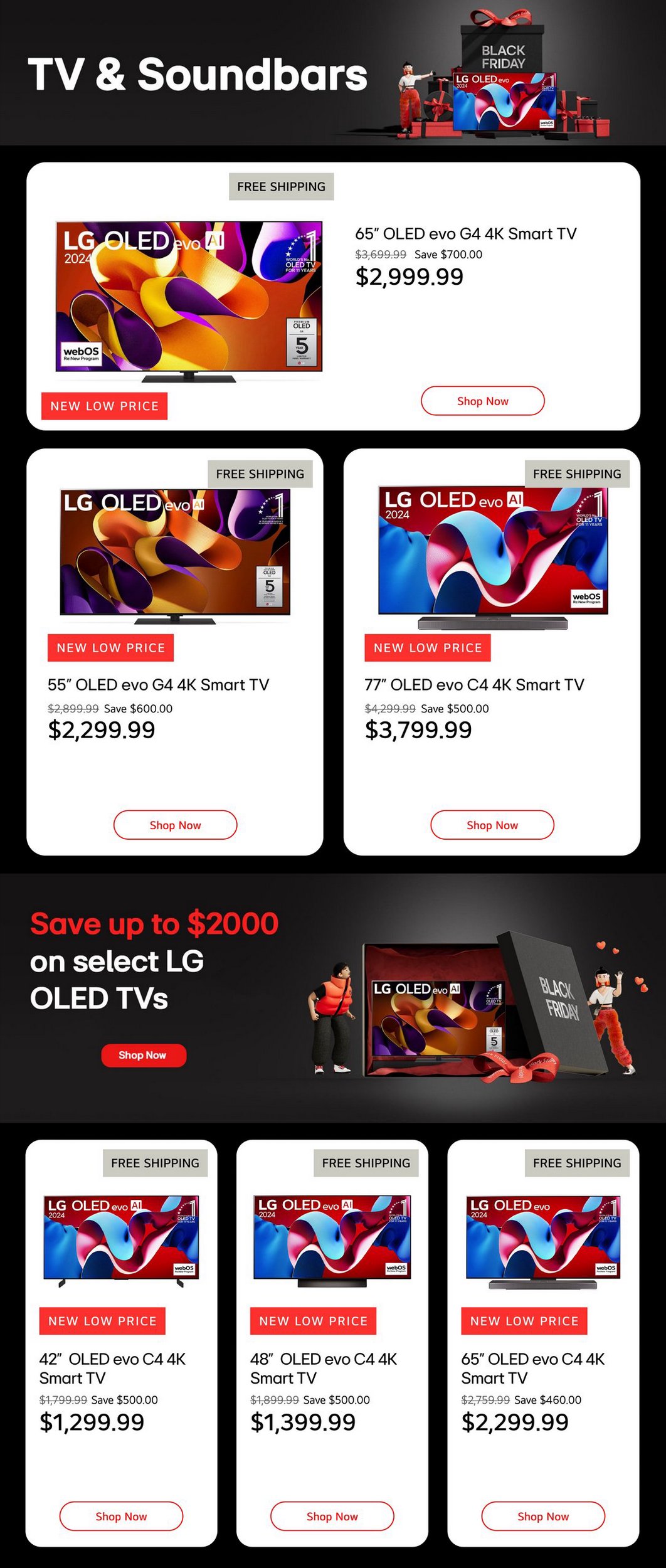
Task: Shop Now for 65" OLED evo G4 TV
Action: 482,401
